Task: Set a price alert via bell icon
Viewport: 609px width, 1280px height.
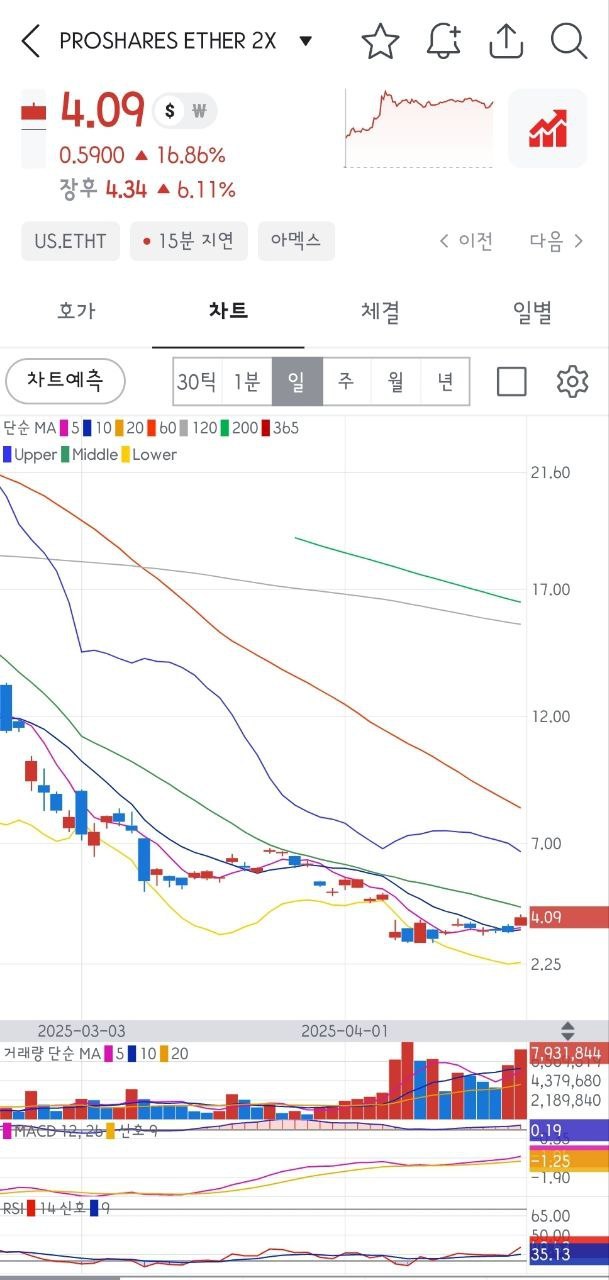Action: 443,41
